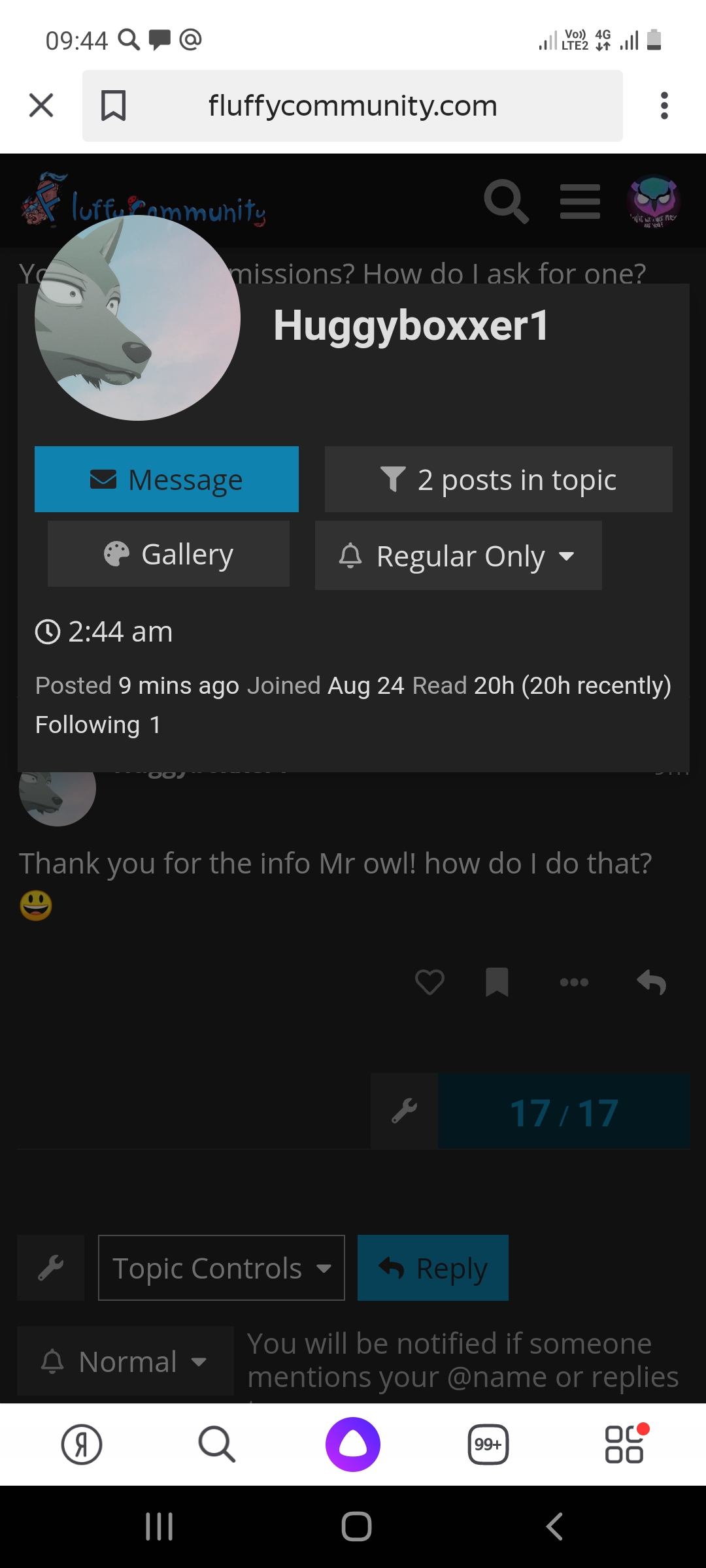Tap the fluffycommunity.com address bar
706x1568 pixels.
[352, 106]
